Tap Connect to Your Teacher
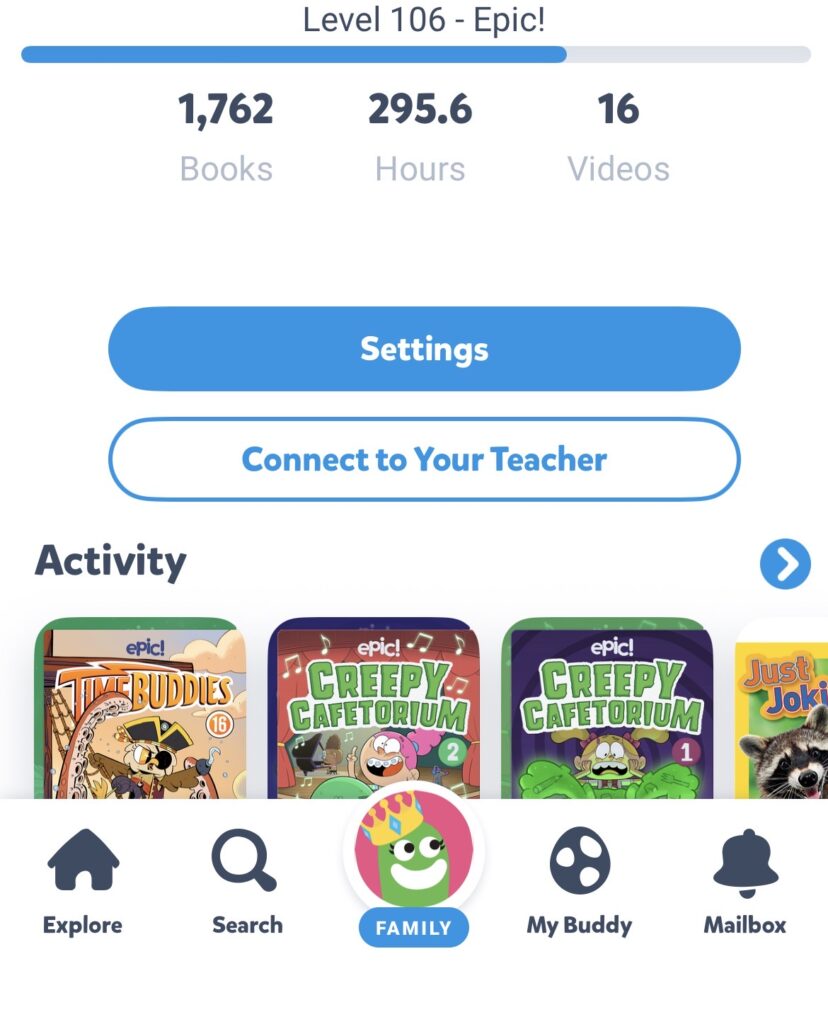 coord(424,459)
